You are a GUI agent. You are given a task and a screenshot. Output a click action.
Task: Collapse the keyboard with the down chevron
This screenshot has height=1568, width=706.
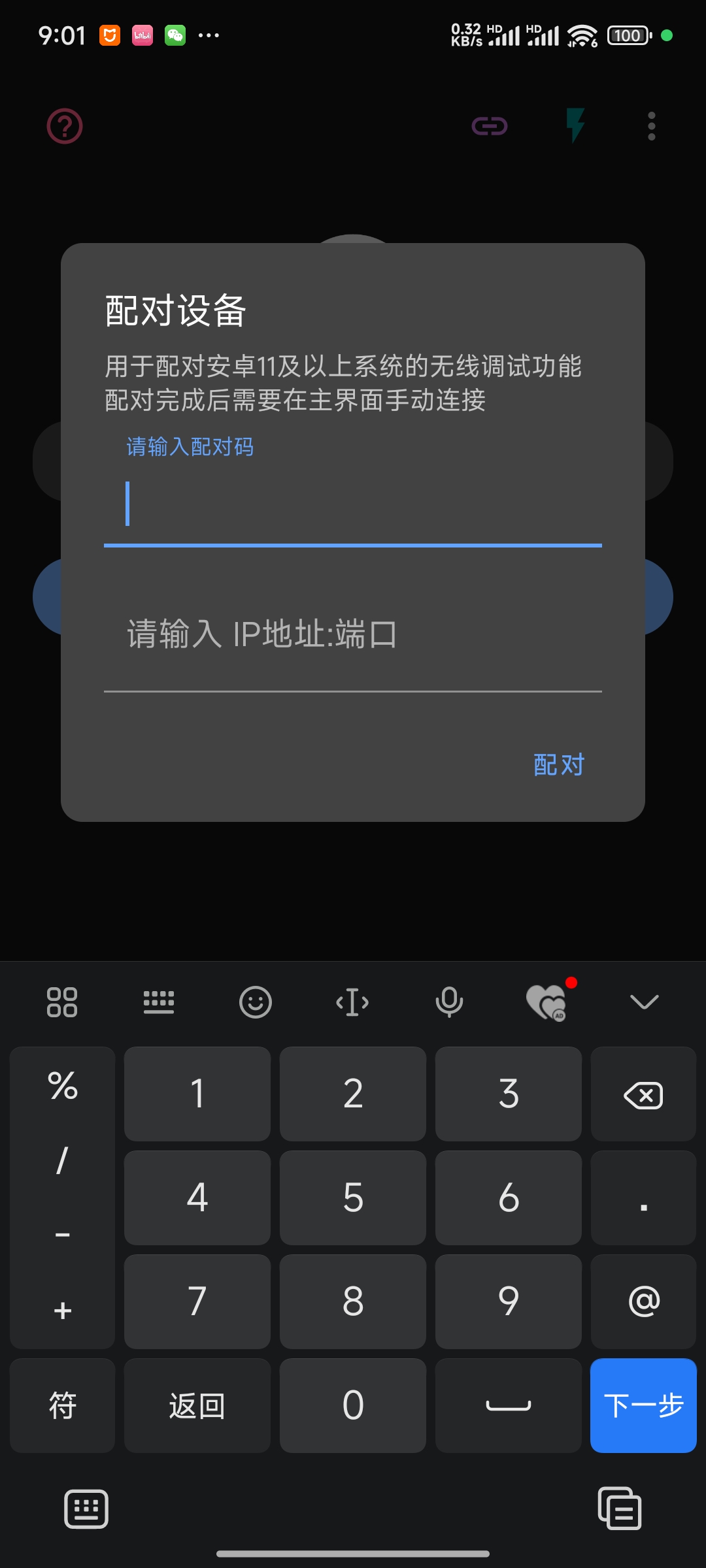[x=644, y=1002]
